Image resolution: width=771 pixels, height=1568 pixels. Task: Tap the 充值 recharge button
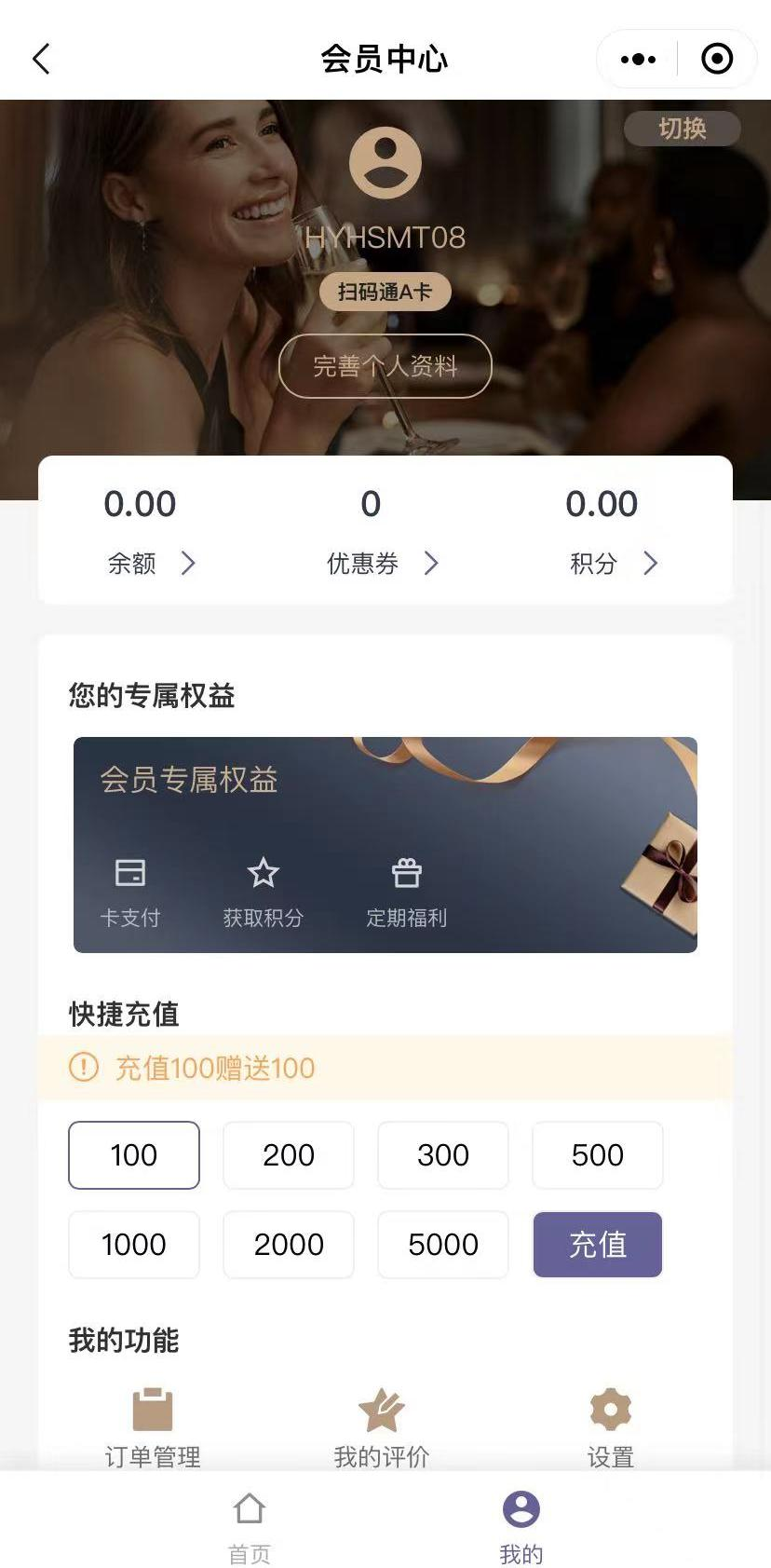point(598,1245)
